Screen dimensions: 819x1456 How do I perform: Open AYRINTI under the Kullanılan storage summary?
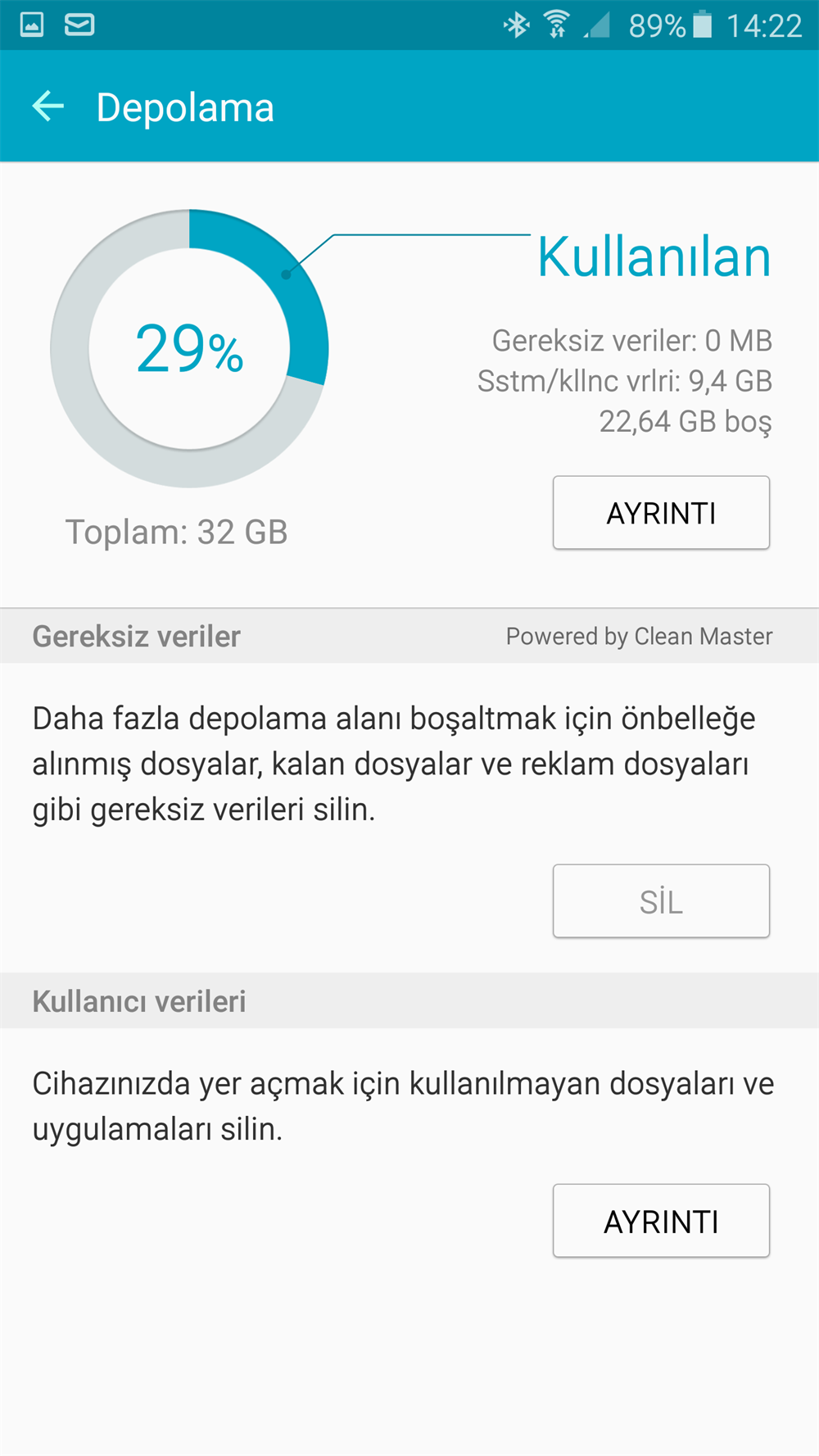tap(661, 513)
